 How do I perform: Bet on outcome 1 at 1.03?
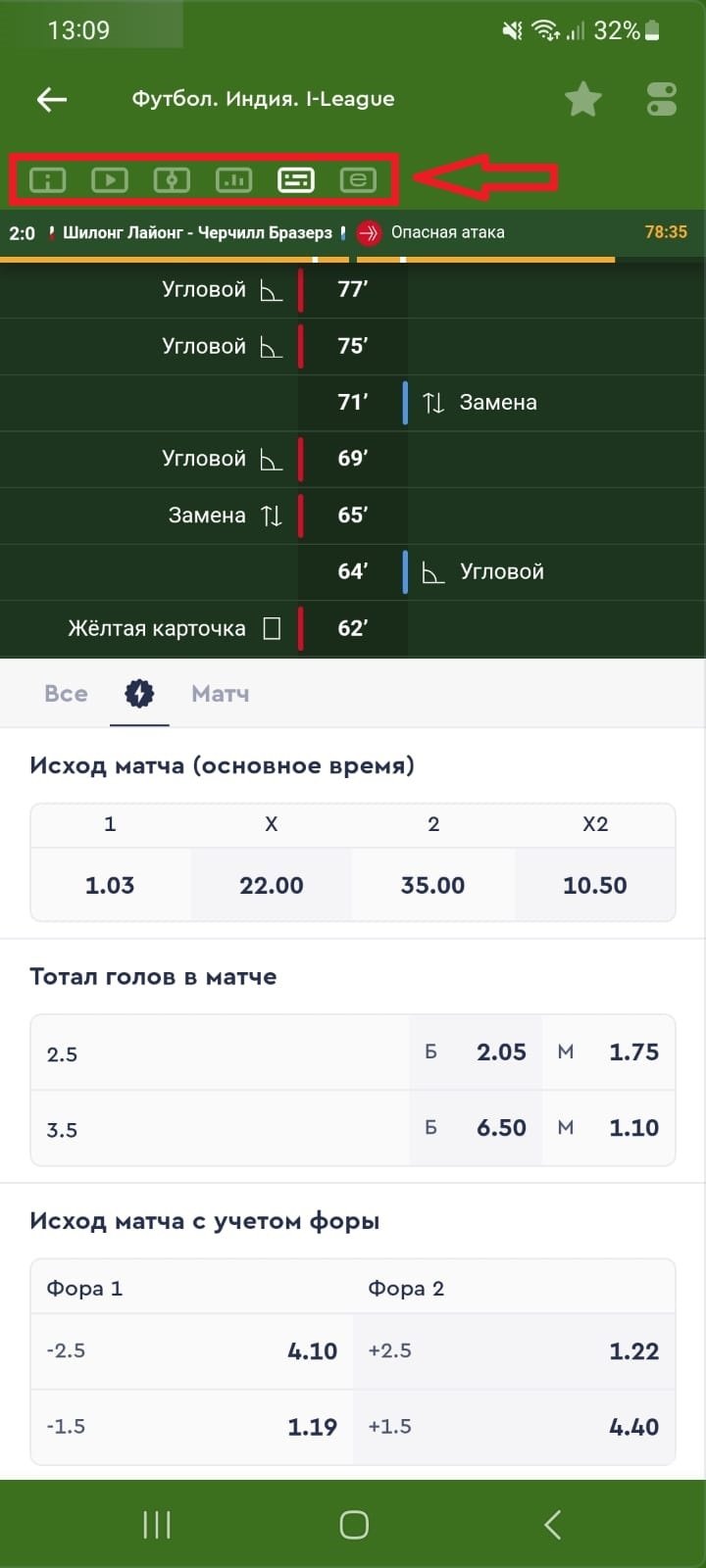(110, 885)
